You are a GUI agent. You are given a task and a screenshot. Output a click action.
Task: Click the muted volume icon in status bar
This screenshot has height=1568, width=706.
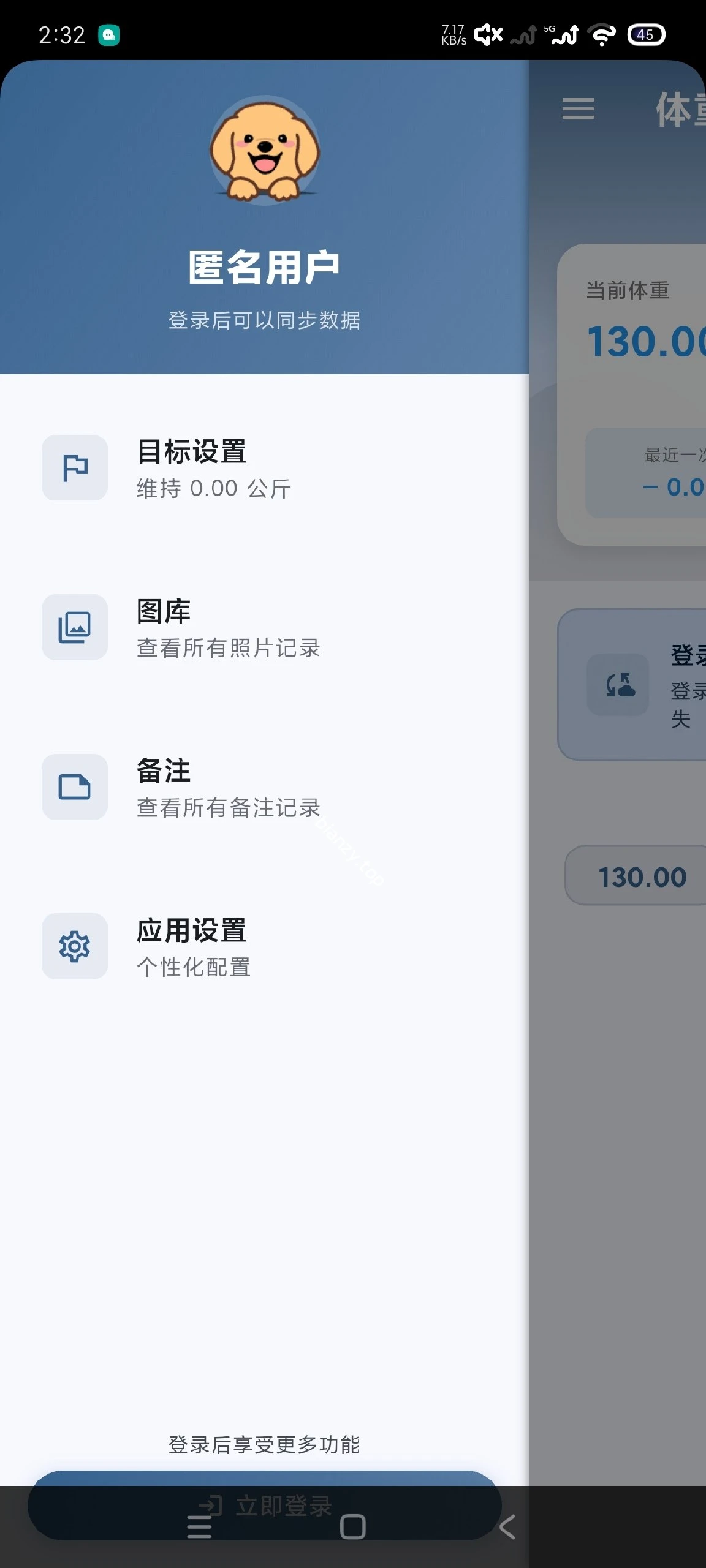pyautogui.click(x=487, y=34)
